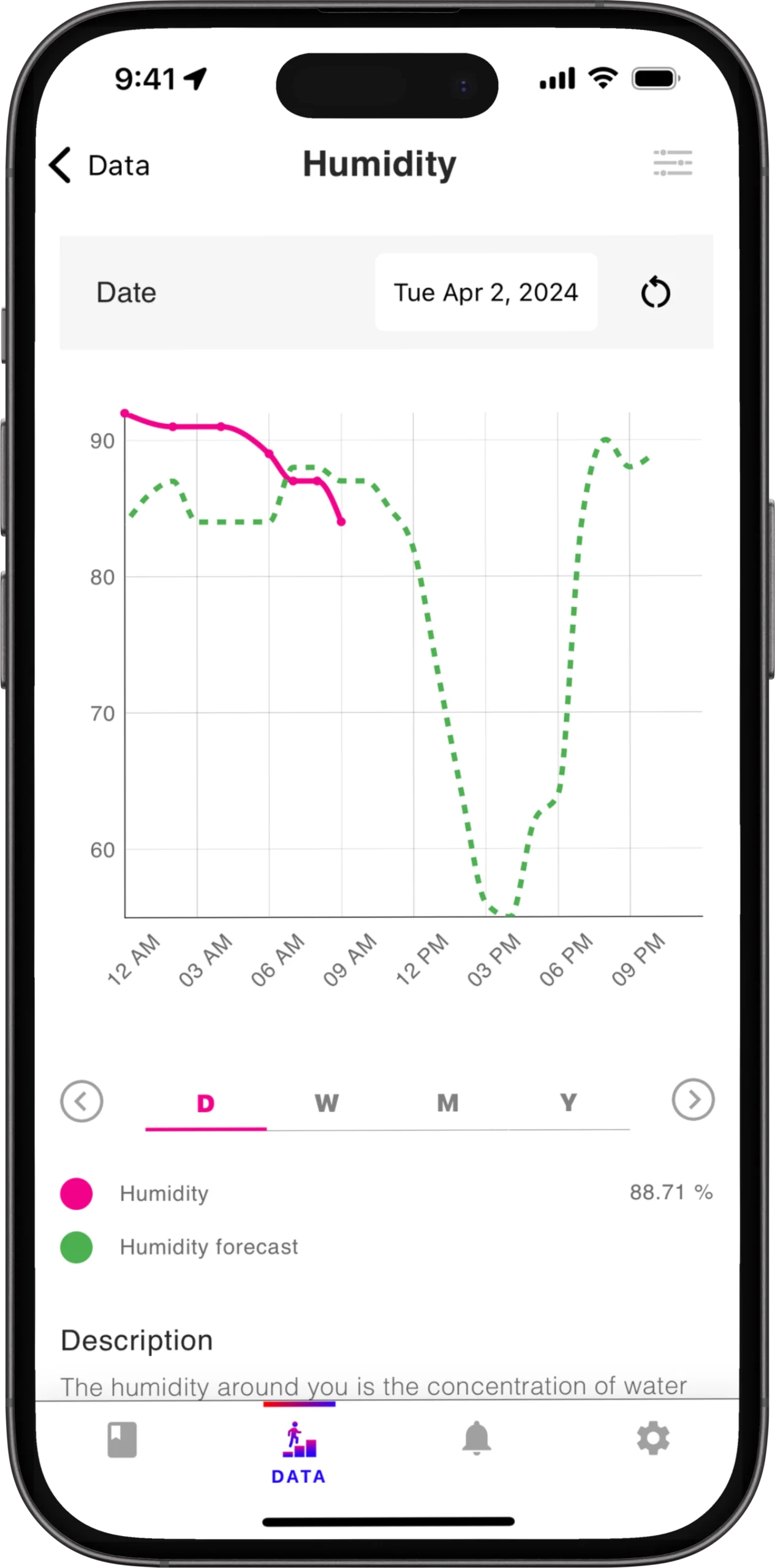Go to the next period with right arrow
775x1568 pixels.
pyautogui.click(x=693, y=1099)
